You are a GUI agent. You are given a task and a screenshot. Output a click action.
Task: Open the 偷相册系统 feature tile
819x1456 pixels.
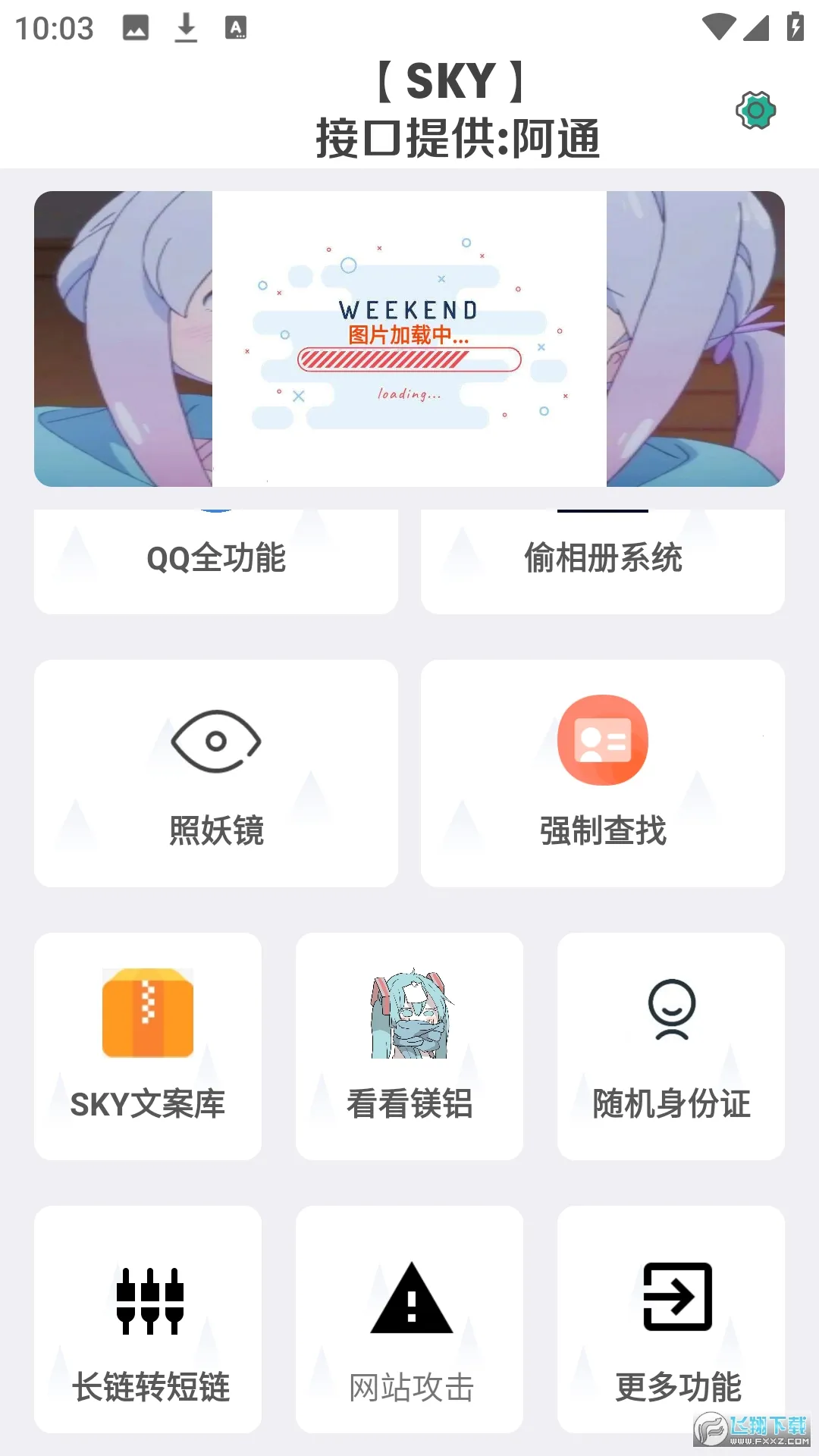603,557
